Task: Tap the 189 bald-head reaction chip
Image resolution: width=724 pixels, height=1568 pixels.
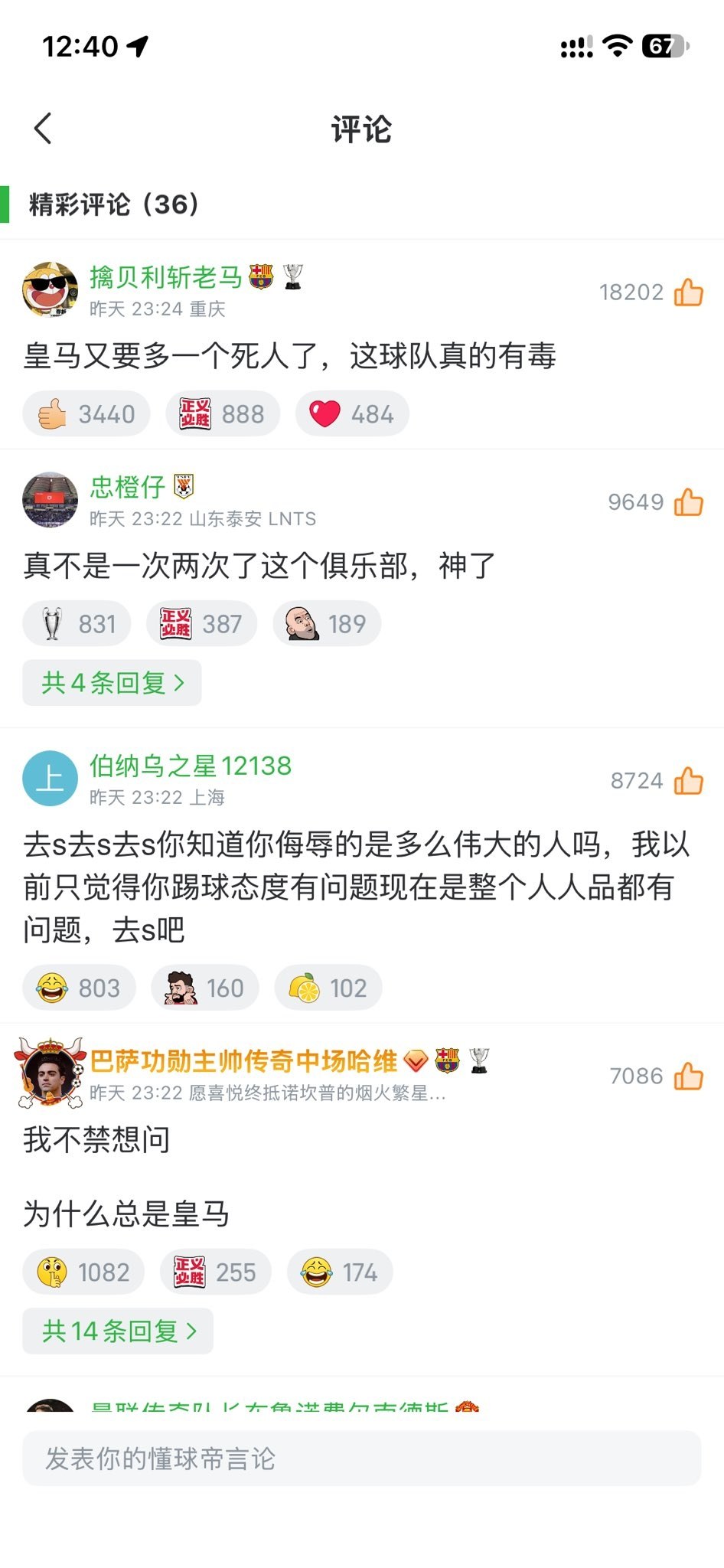Action: [327, 624]
